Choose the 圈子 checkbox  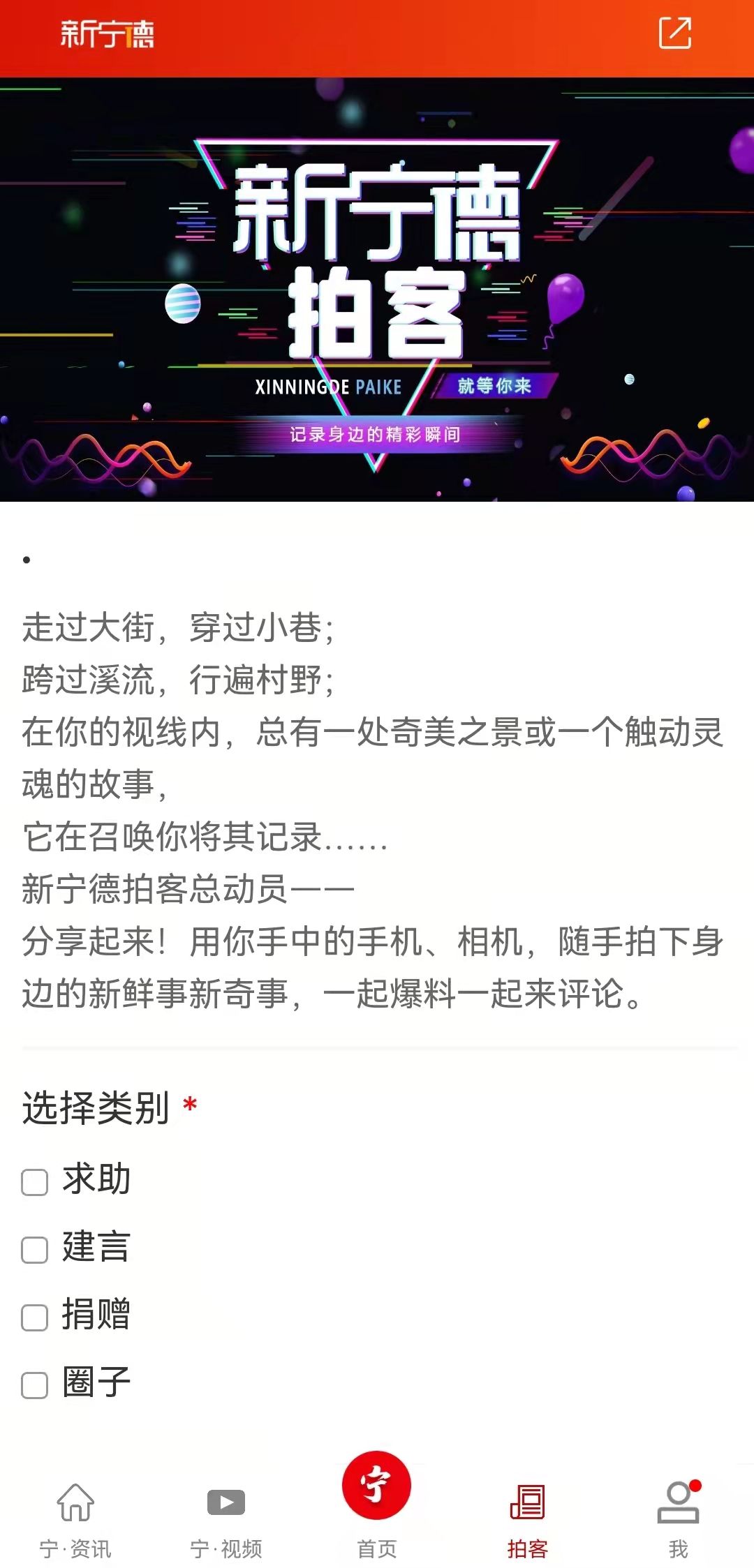[35, 1385]
